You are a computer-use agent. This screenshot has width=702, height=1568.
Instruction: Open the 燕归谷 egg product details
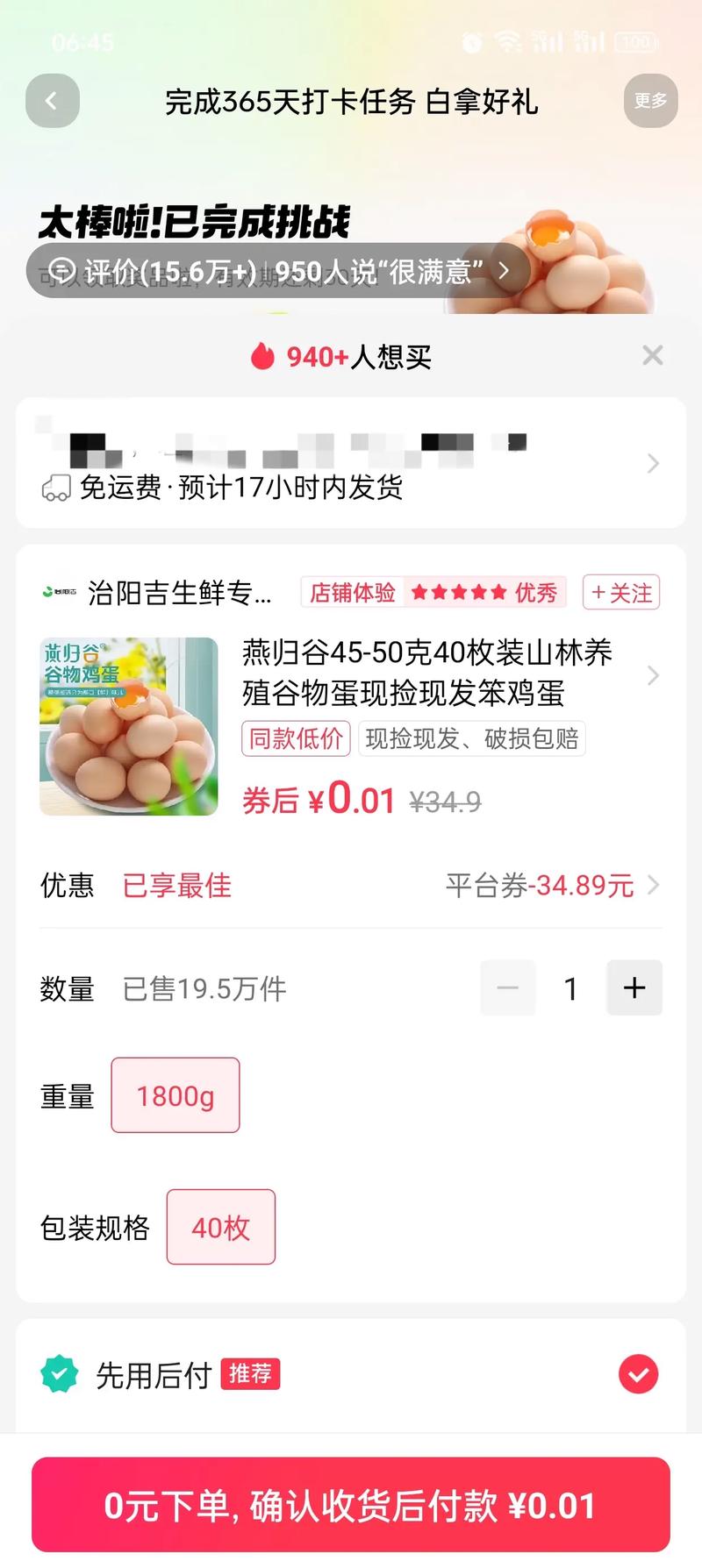click(x=427, y=674)
